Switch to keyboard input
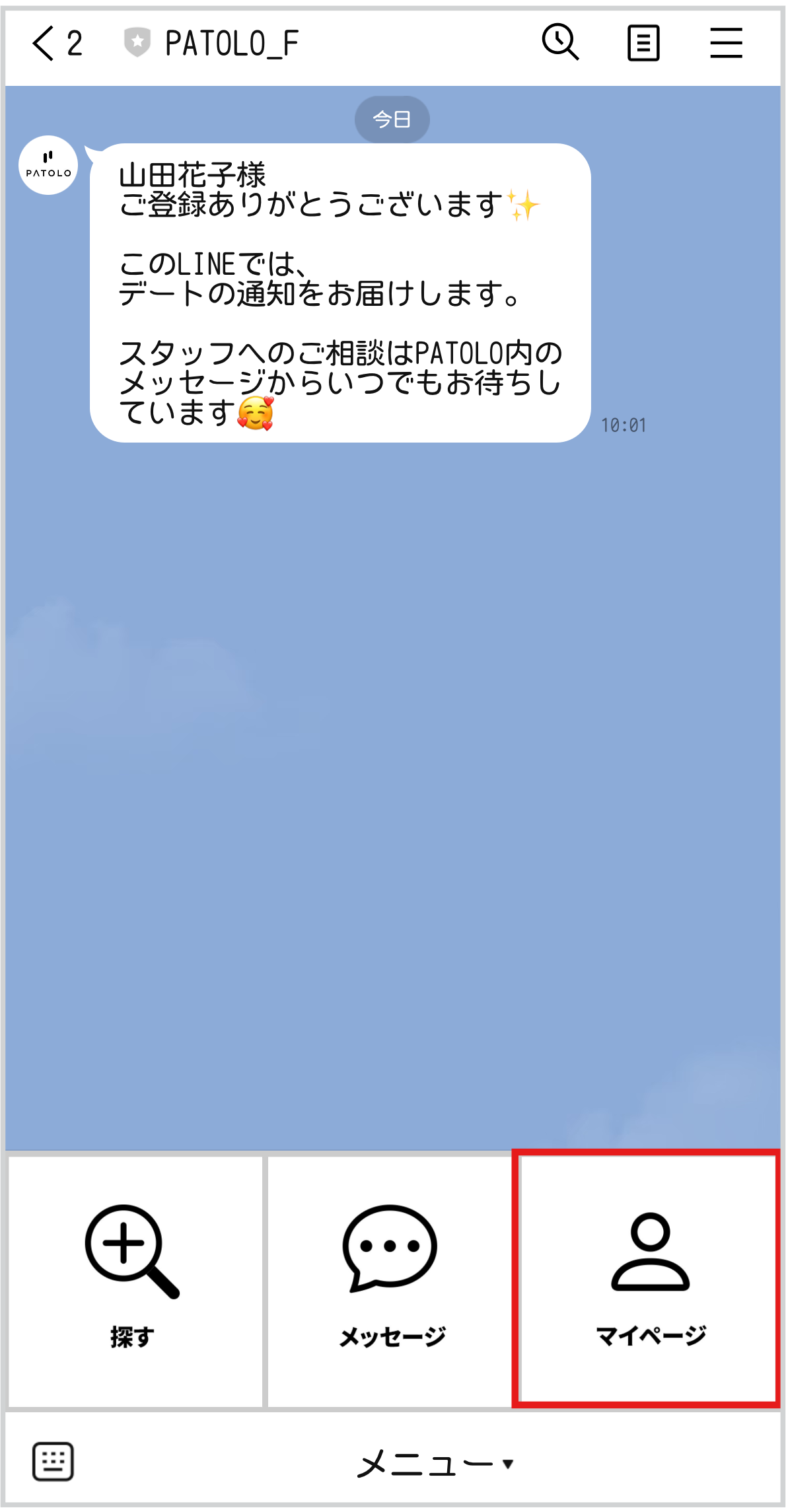Image resolution: width=786 pixels, height=1512 pixels. coord(53,1460)
